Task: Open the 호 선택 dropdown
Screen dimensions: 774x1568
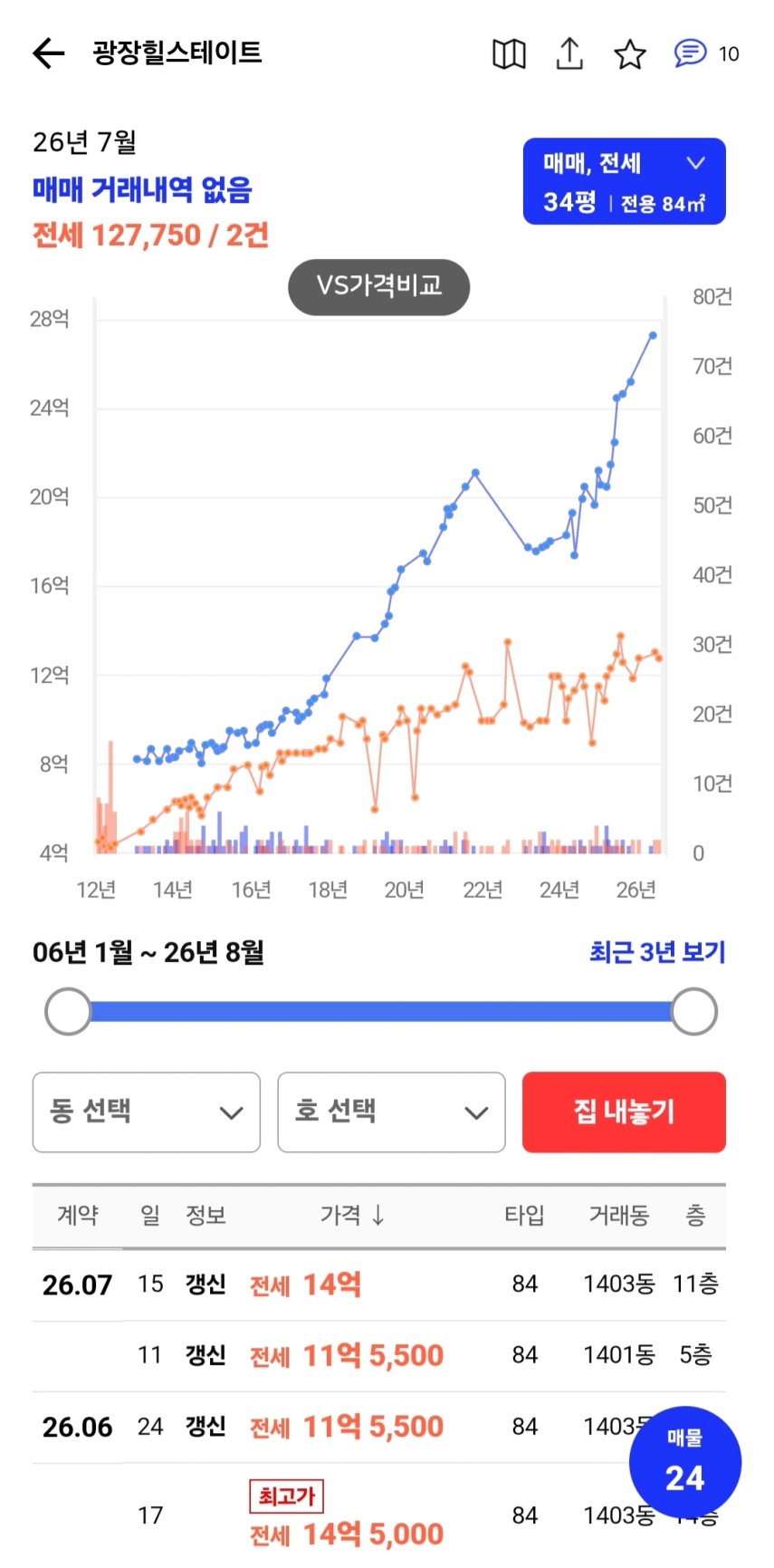Action: [391, 1112]
